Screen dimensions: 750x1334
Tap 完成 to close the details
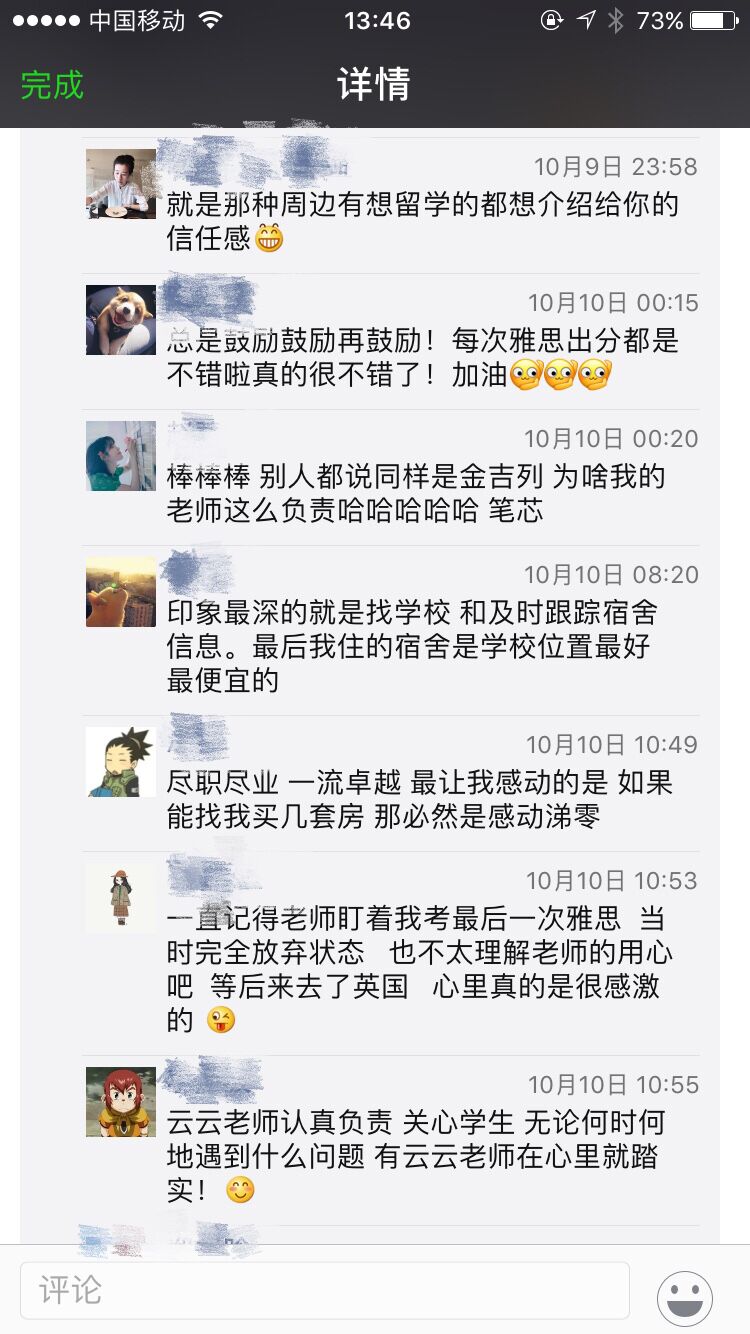click(52, 85)
